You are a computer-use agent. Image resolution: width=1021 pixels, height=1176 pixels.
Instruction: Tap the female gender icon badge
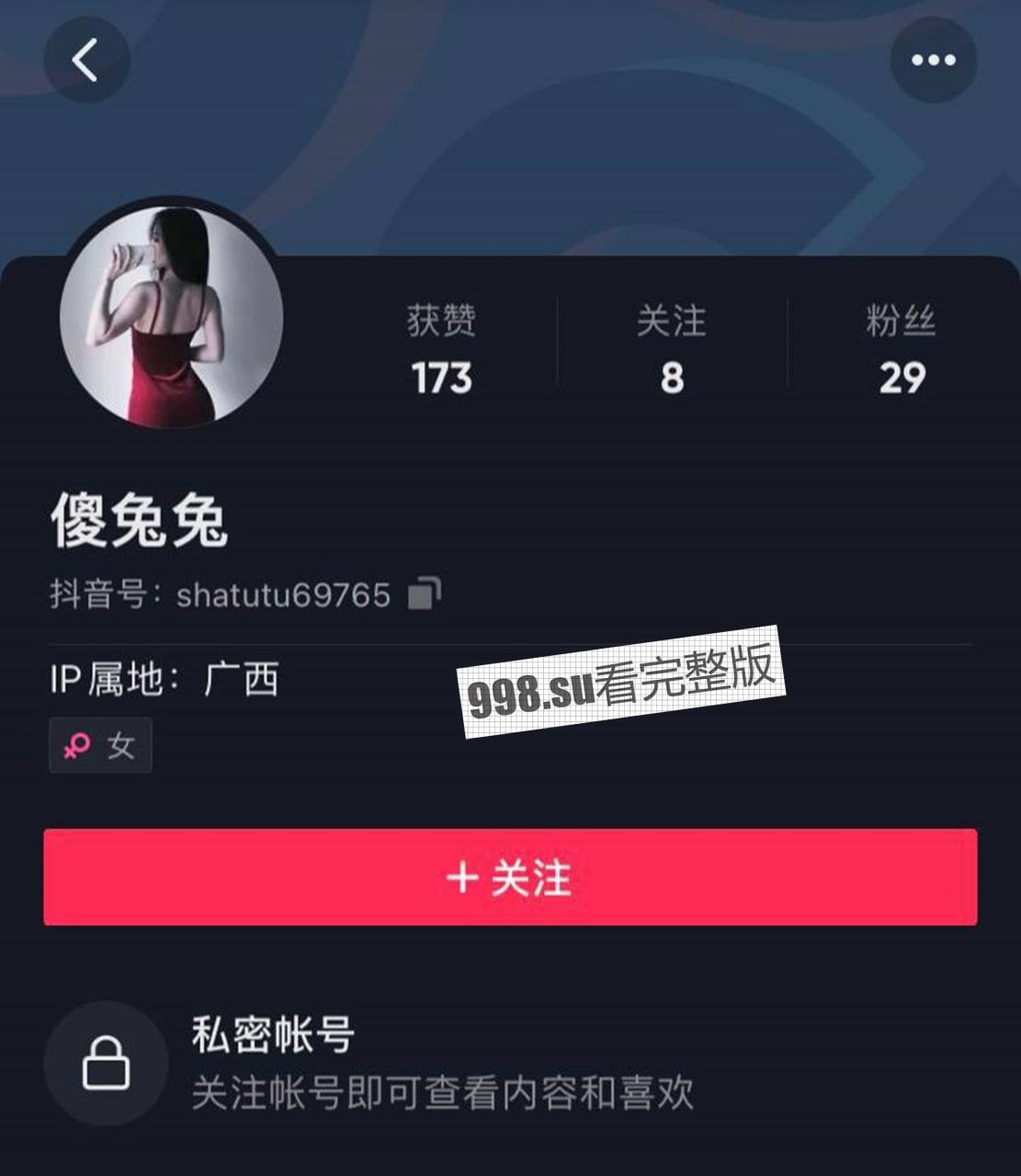point(78,744)
